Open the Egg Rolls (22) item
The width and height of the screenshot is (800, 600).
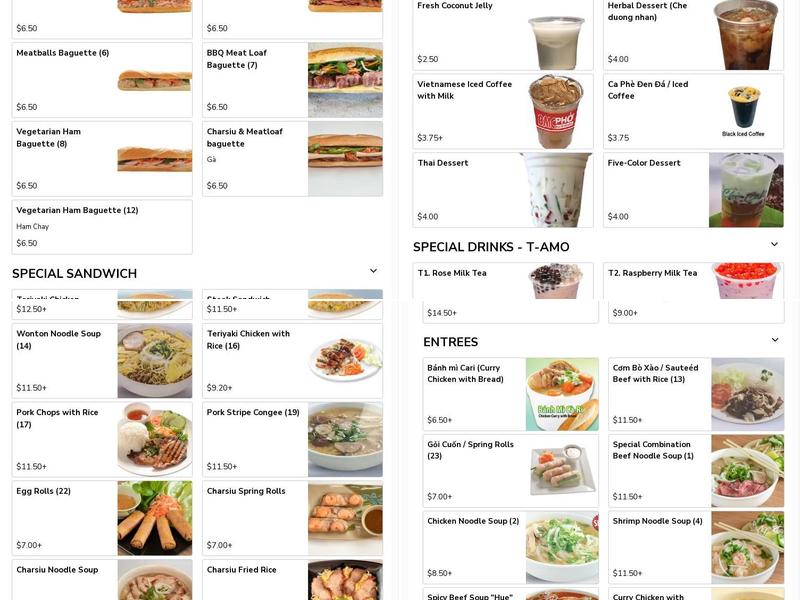[x=102, y=518]
